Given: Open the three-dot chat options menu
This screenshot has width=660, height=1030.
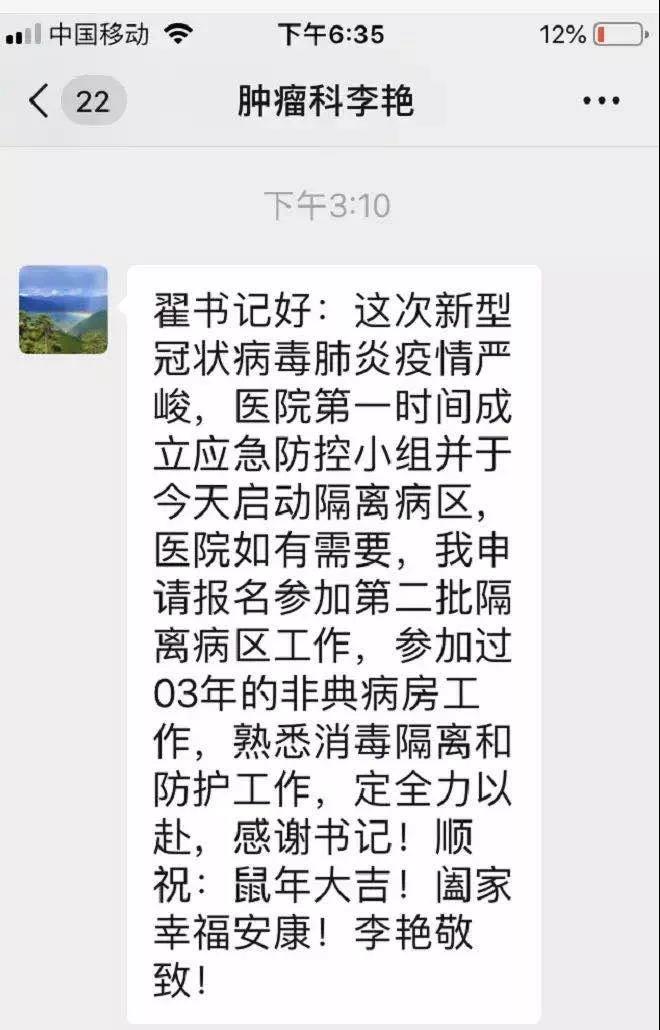Looking at the screenshot, I should (x=601, y=101).
